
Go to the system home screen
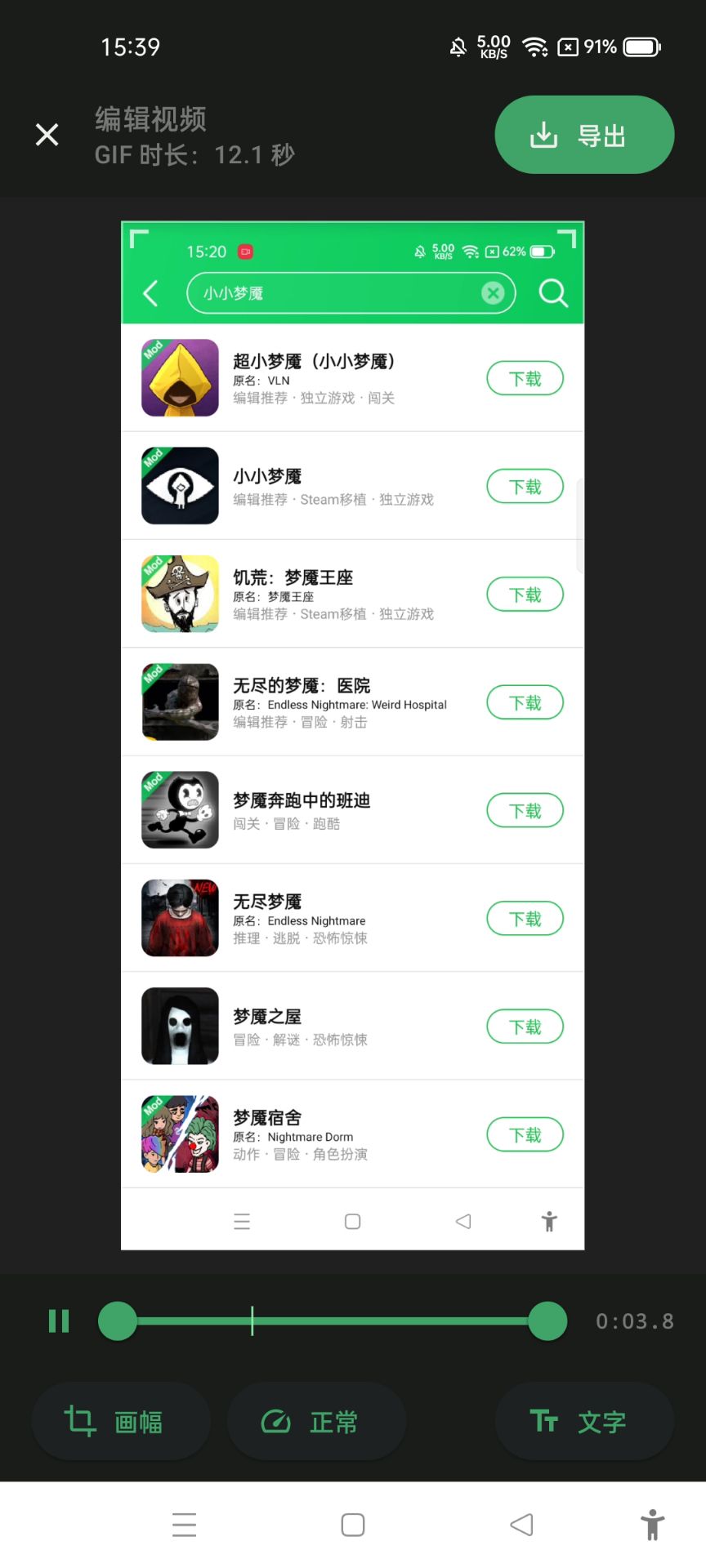(x=353, y=1525)
